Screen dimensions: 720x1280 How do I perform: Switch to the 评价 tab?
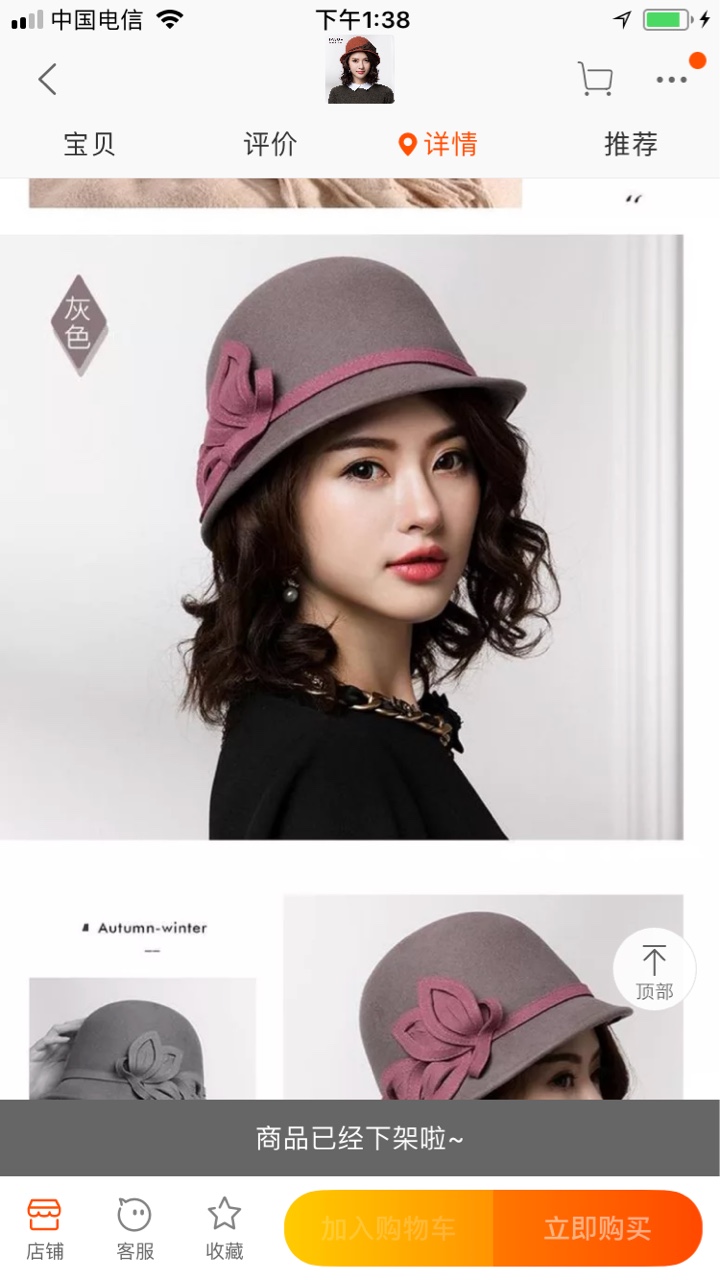coord(270,144)
